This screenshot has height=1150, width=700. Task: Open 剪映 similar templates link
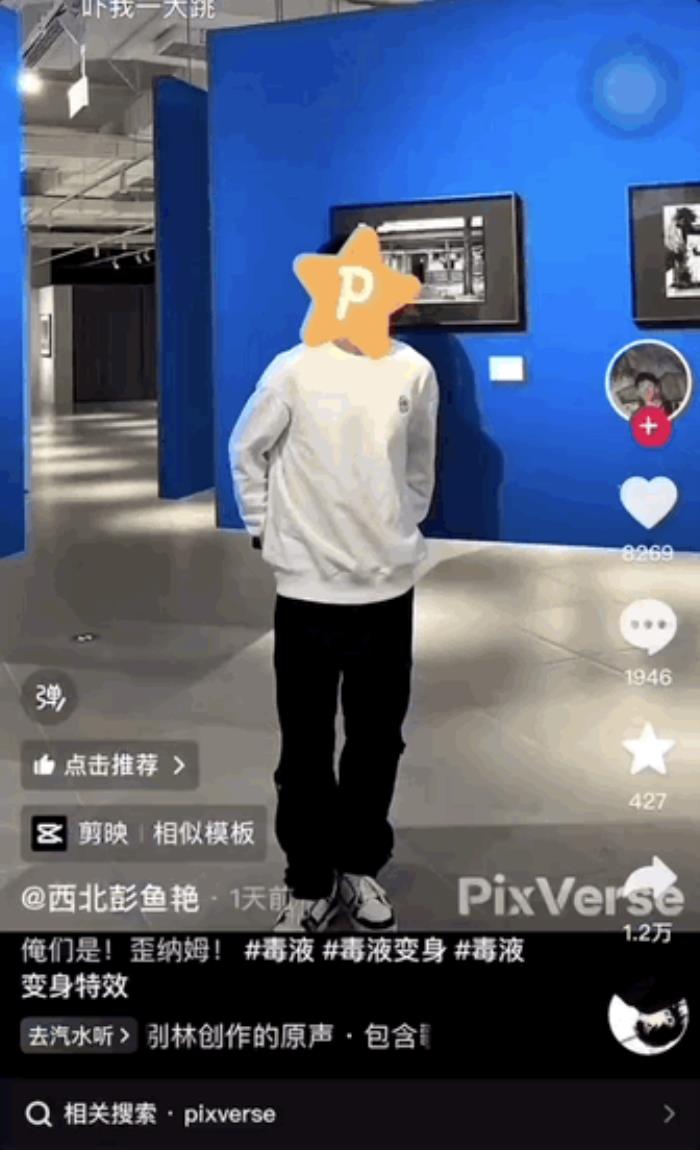click(x=143, y=833)
